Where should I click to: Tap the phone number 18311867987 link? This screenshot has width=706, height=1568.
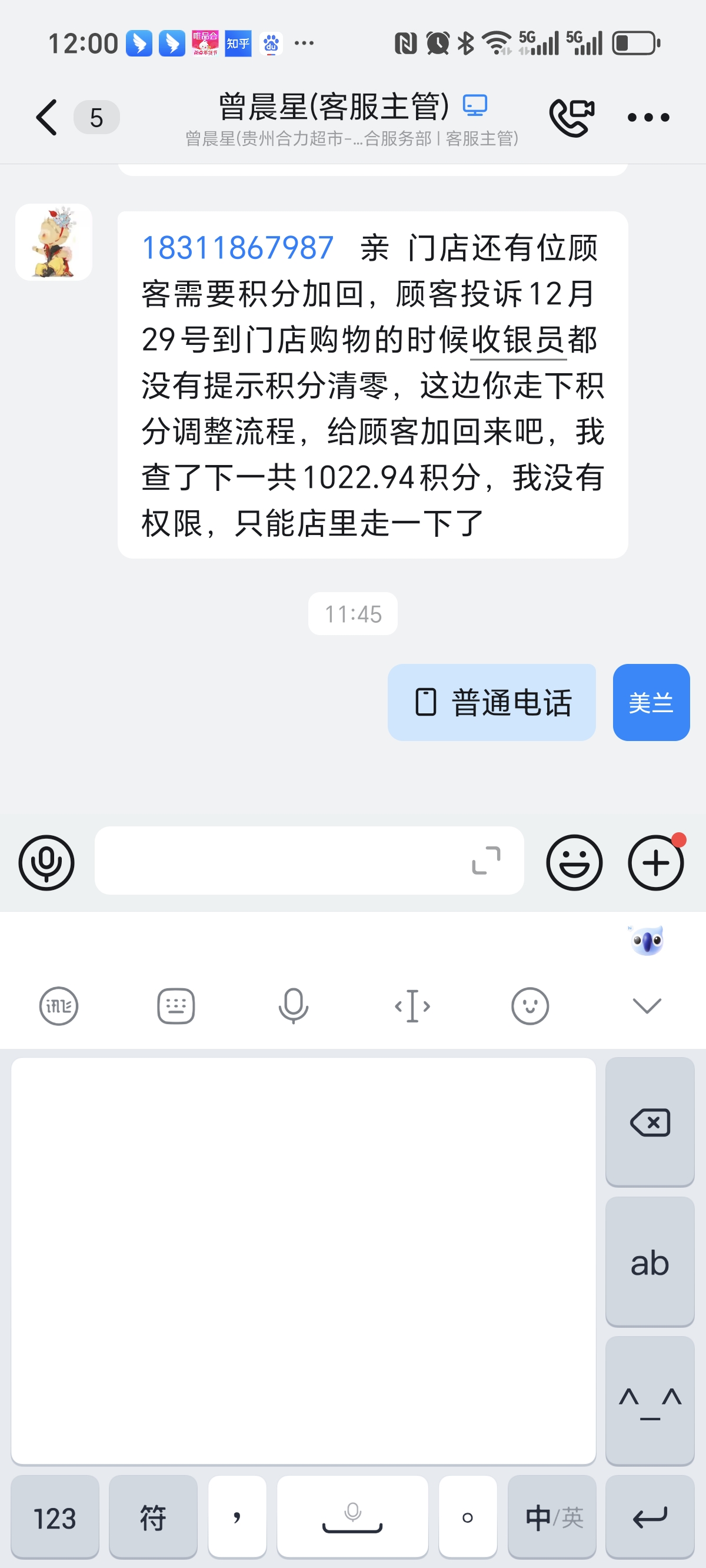[237, 248]
